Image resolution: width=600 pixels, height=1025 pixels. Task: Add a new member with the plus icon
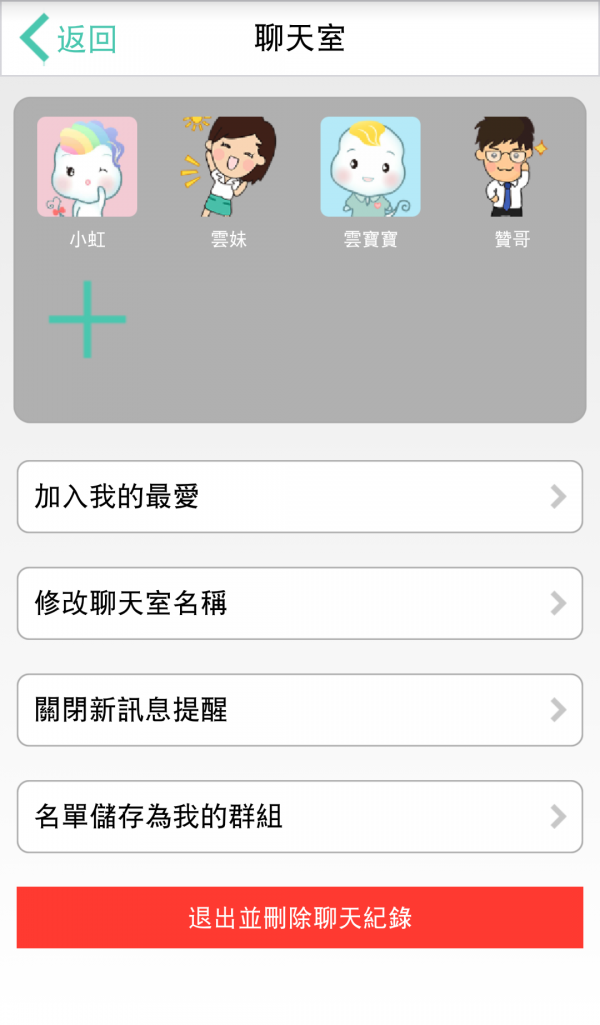(x=87, y=319)
